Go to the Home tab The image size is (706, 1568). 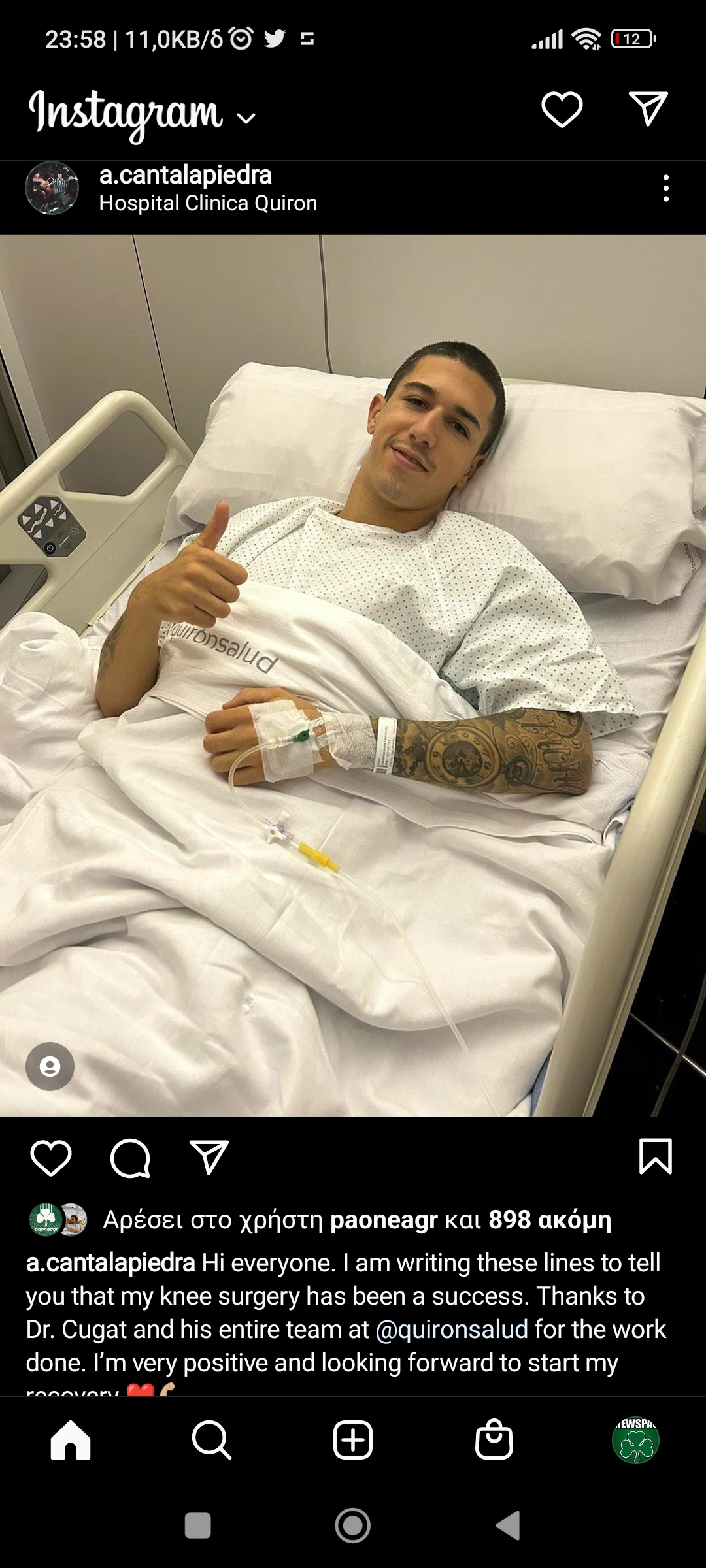click(71, 1440)
